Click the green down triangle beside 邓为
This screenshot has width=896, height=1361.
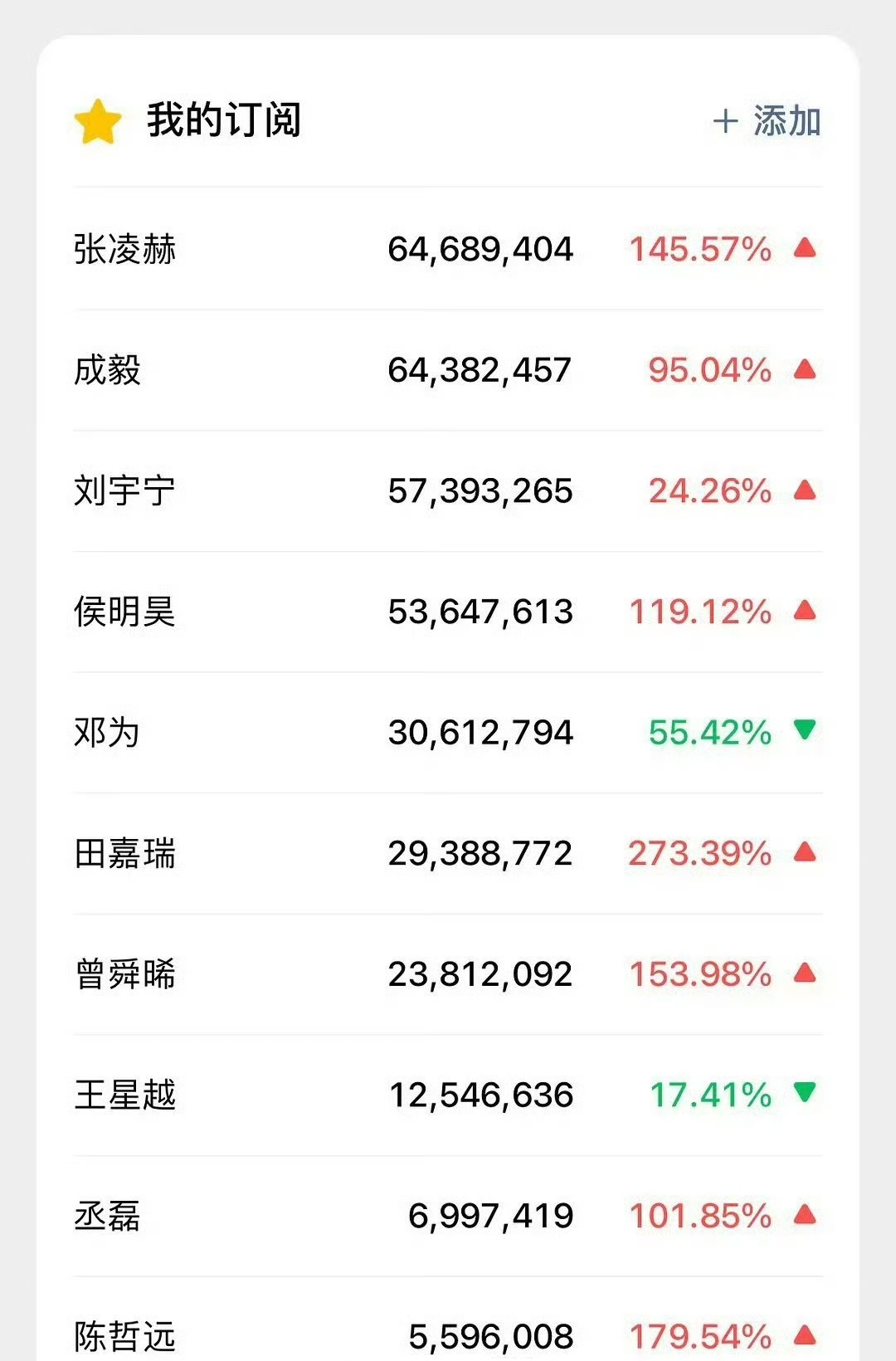pyautogui.click(x=806, y=732)
